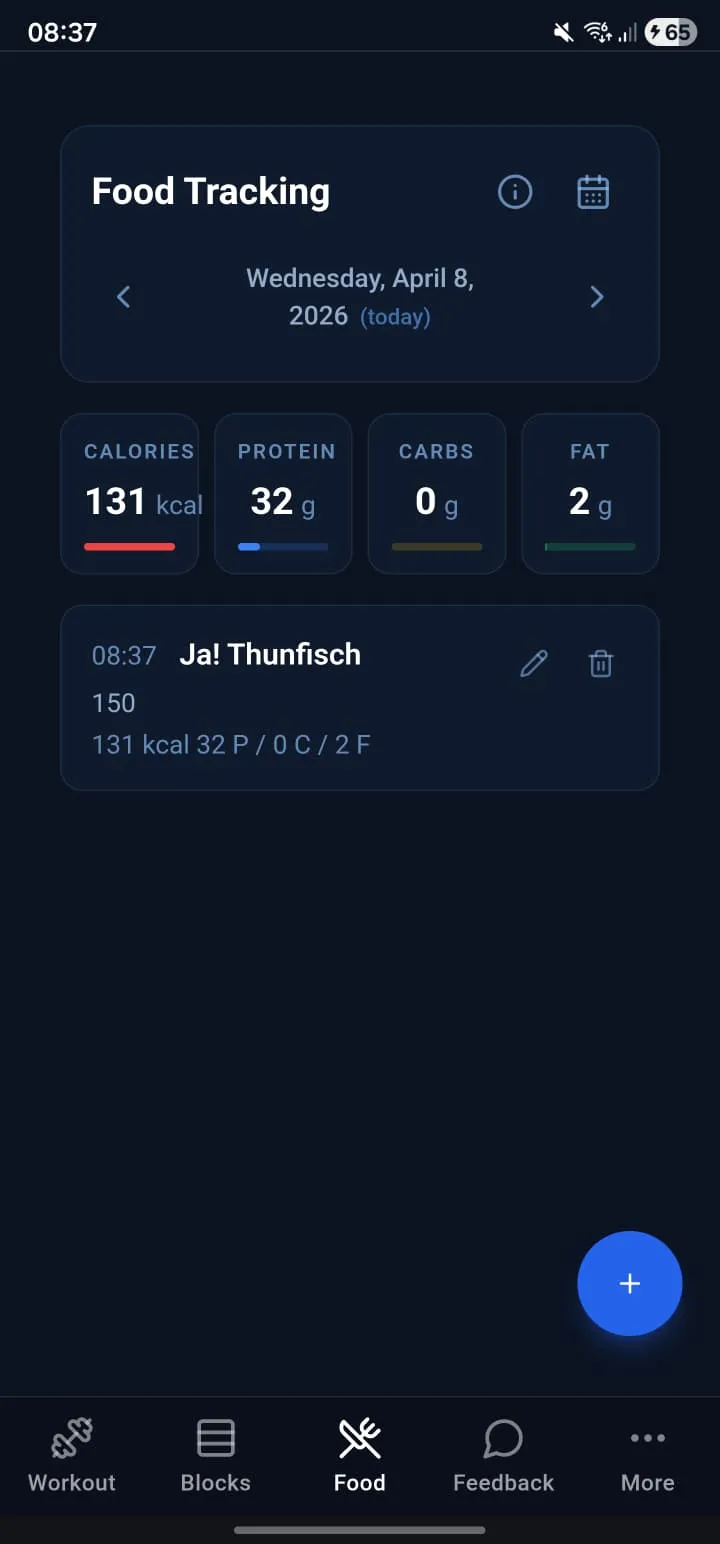The width and height of the screenshot is (720, 1544).
Task: Select the Workout dumbbell icon
Action: pyautogui.click(x=70, y=1438)
